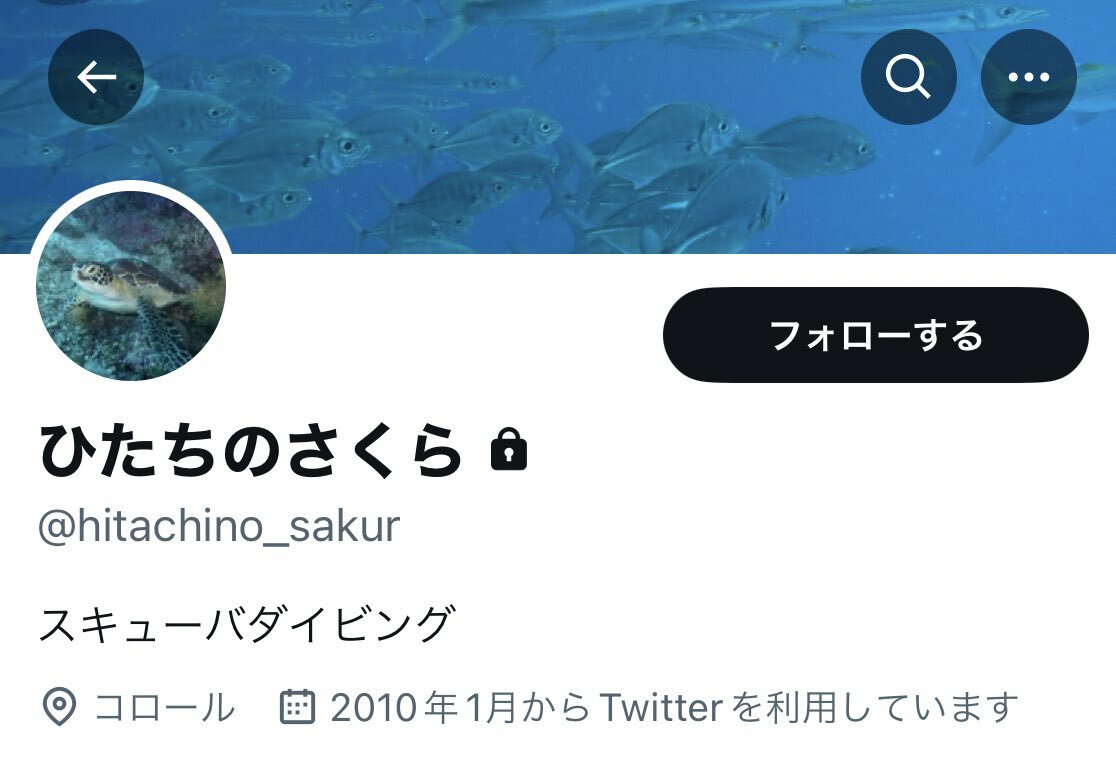Open the three-dot overflow menu

1028,77
